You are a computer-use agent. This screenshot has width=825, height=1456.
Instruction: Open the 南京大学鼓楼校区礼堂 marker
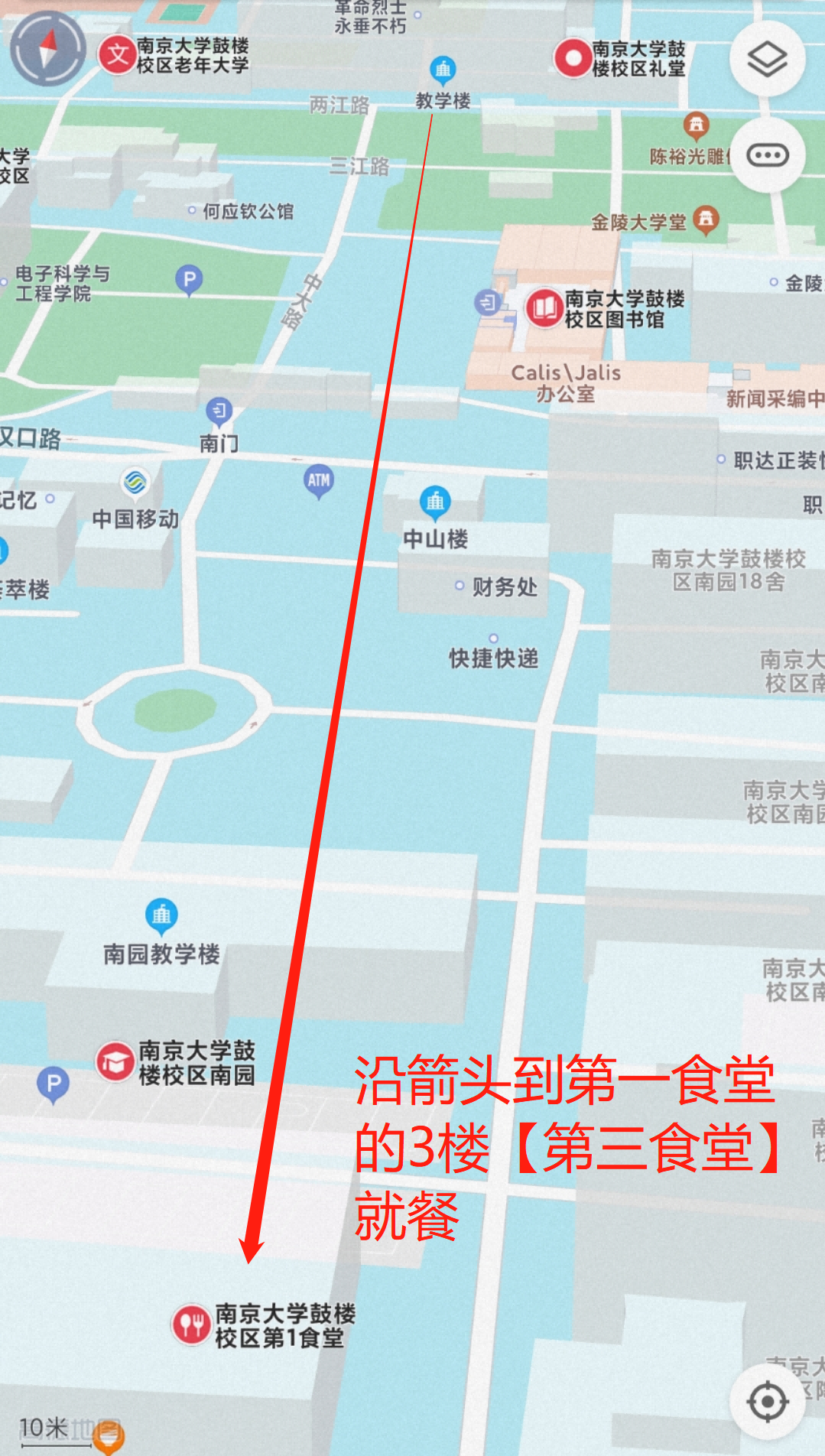(571, 59)
